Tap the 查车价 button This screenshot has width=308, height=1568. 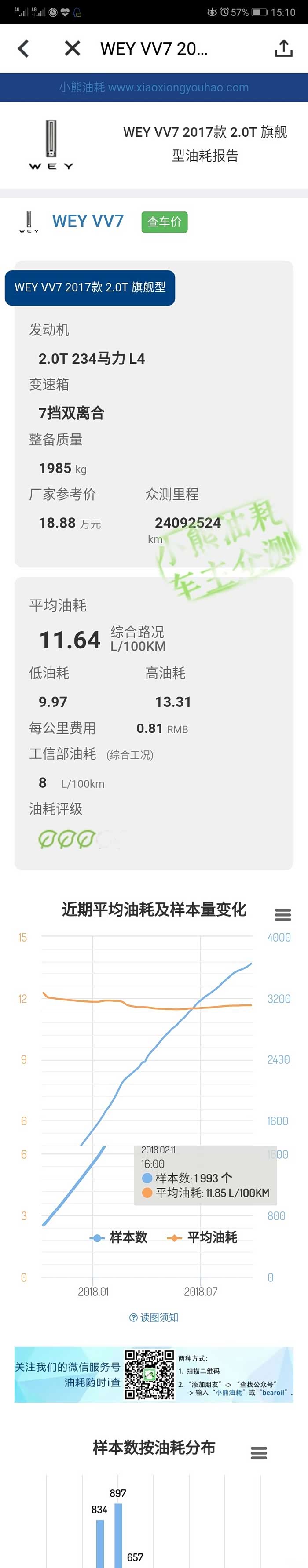[x=165, y=222]
